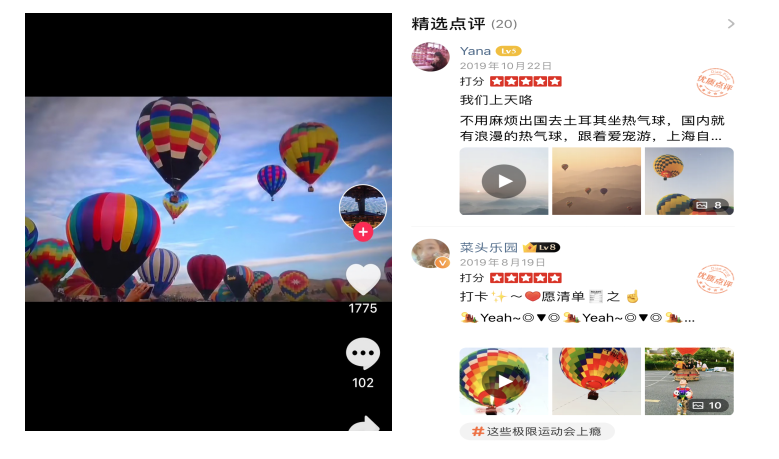
Task: Open 菜头乐园's profile avatar
Action: (430, 253)
